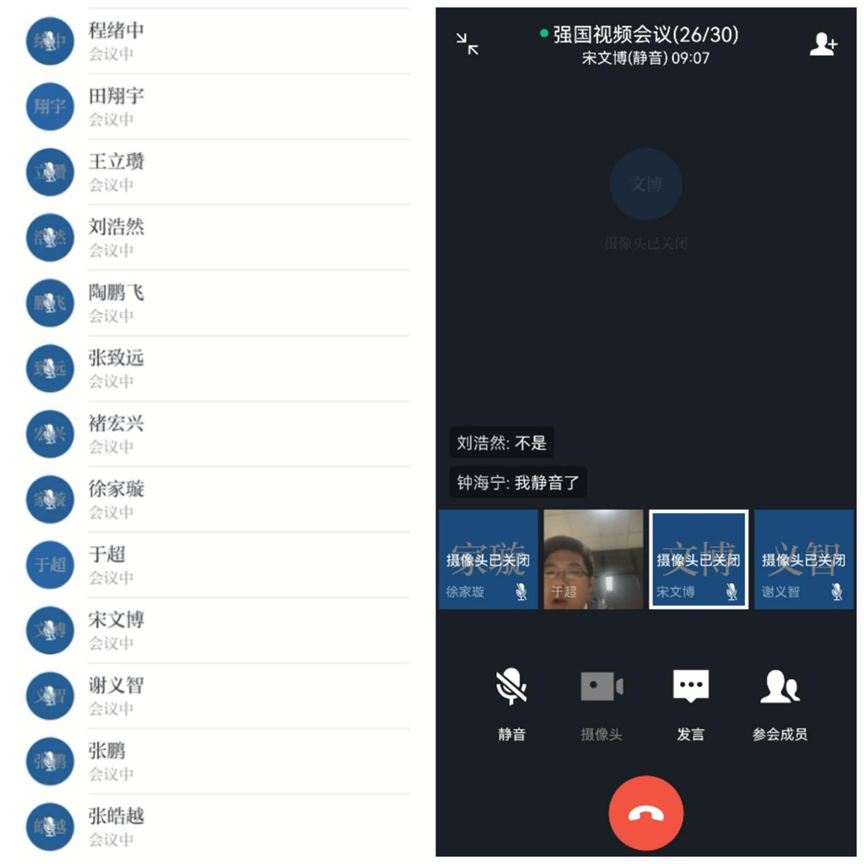This screenshot has width=864, height=864.
Task: Select 谢义智's video tile
Action: (804, 559)
